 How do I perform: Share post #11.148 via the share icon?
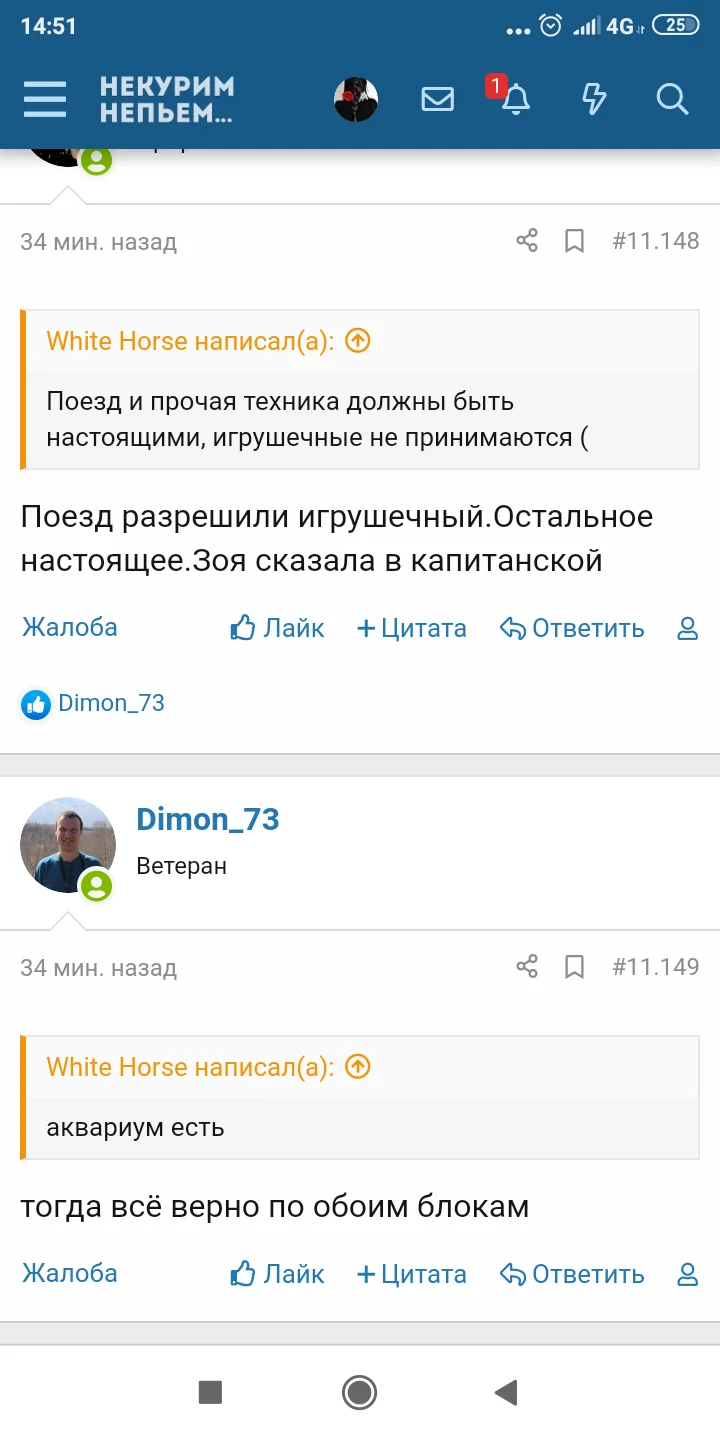pos(526,240)
